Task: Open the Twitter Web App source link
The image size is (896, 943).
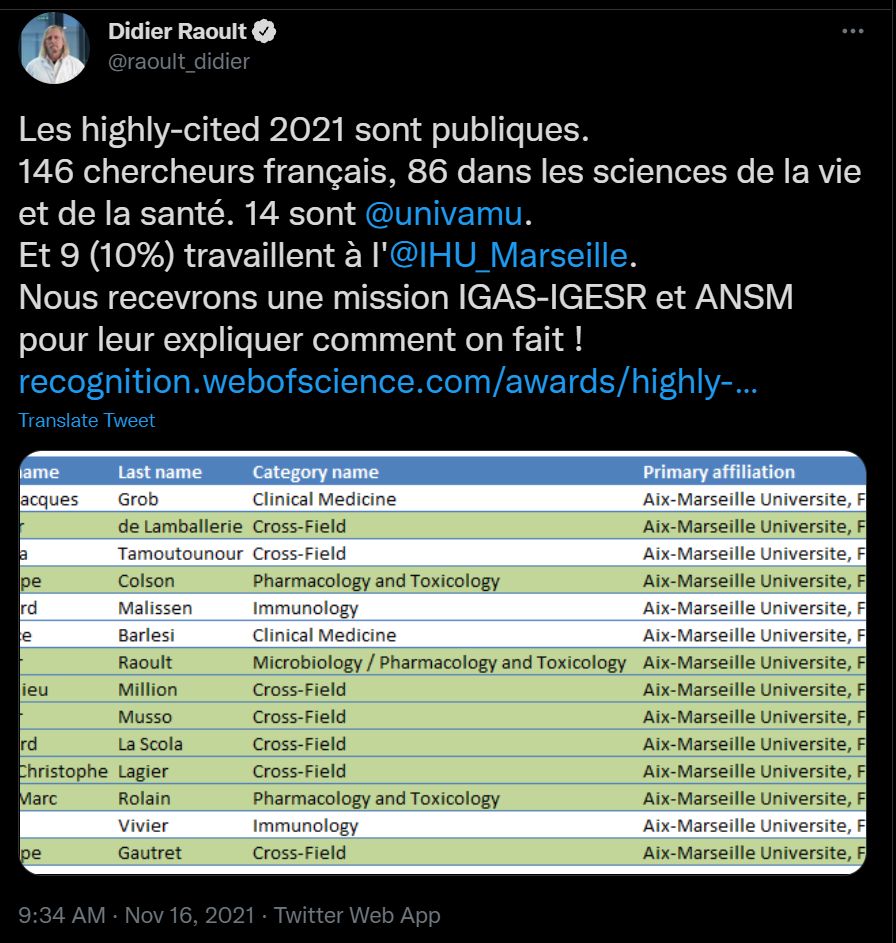Action: (357, 914)
